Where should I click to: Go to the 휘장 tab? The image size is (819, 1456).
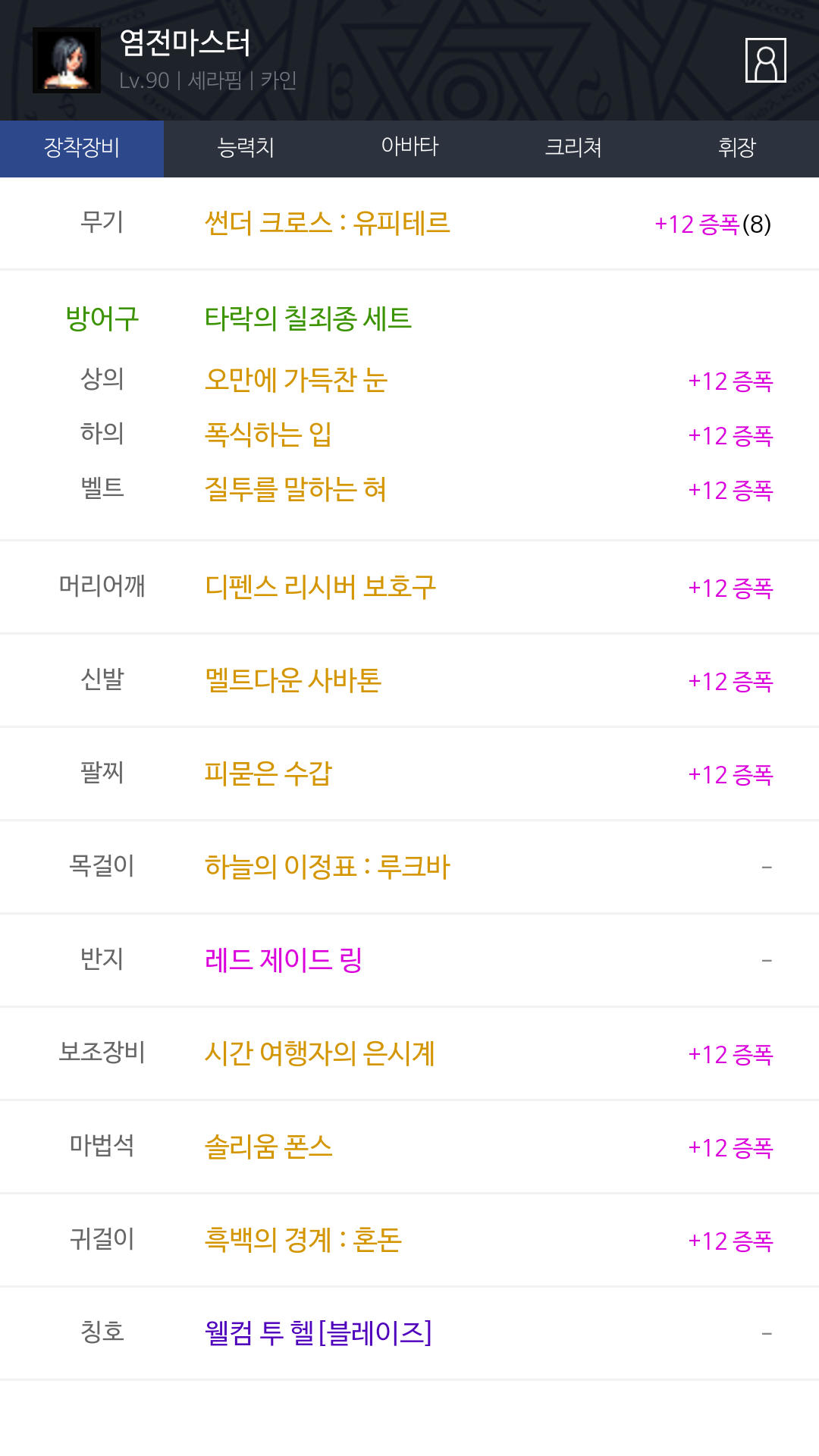click(x=737, y=148)
